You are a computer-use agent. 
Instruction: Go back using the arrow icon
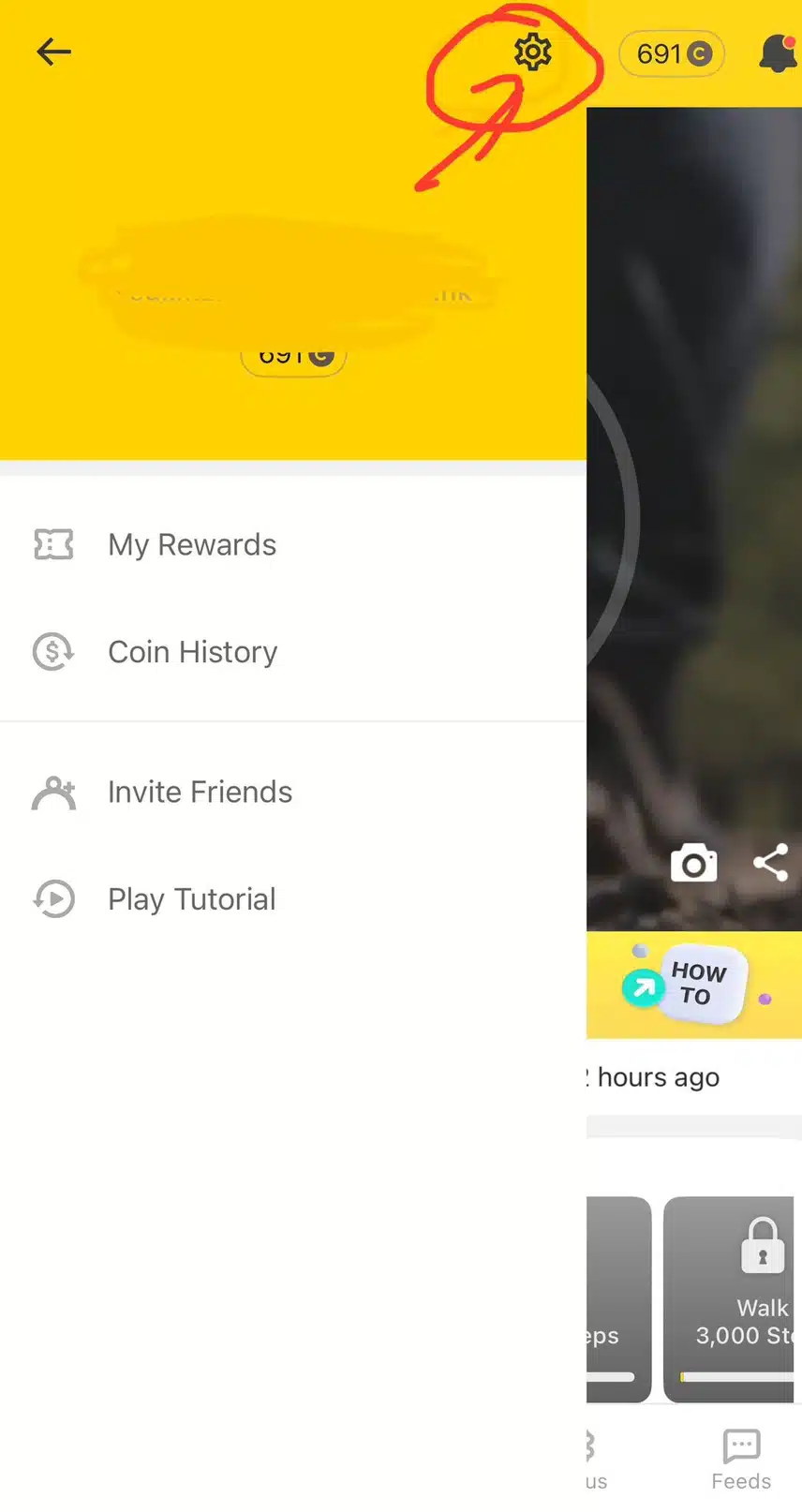pos(53,52)
